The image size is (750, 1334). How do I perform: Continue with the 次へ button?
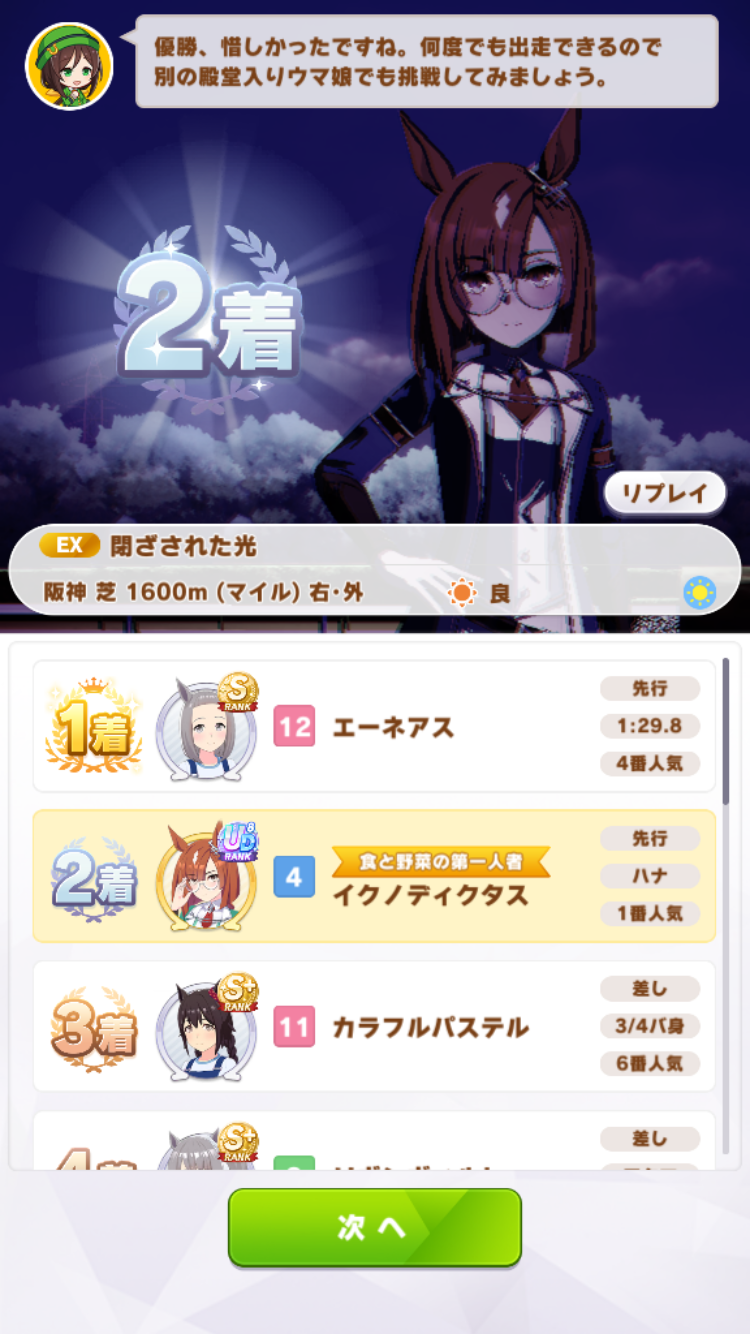coord(375,1228)
